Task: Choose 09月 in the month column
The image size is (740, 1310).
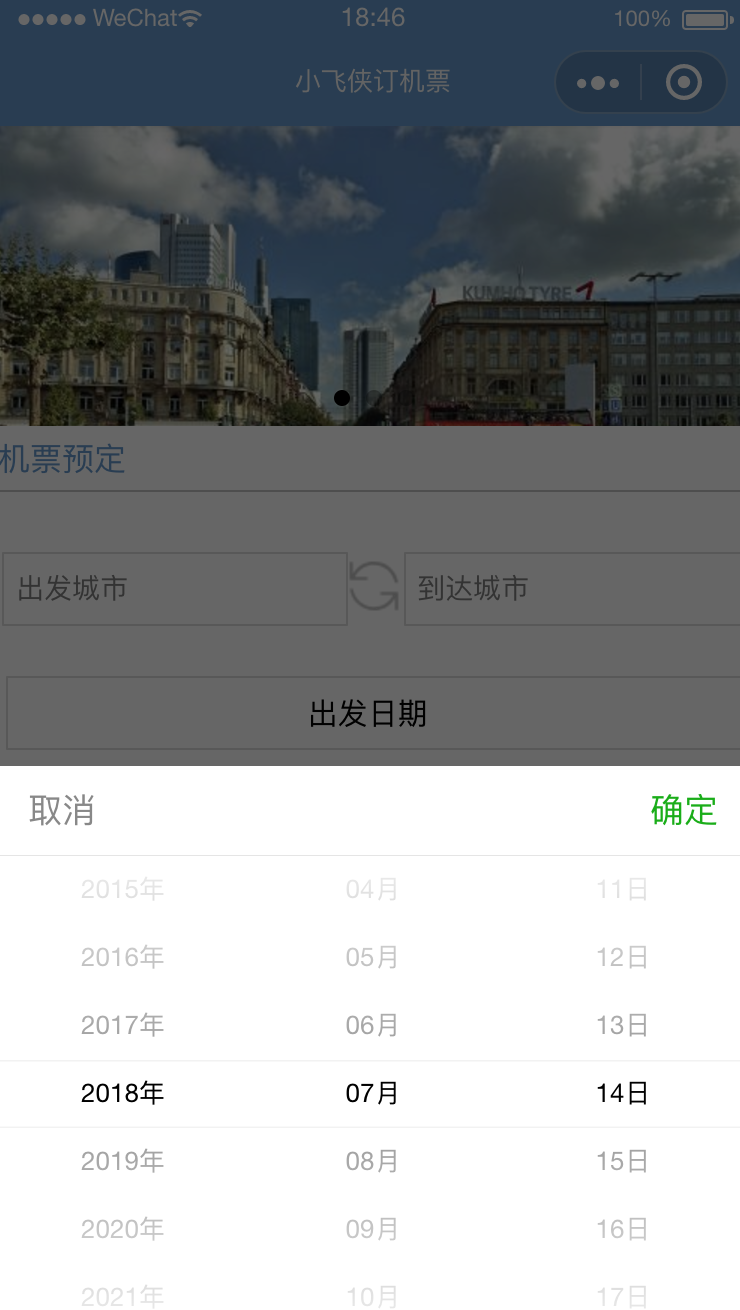Action: tap(372, 1229)
